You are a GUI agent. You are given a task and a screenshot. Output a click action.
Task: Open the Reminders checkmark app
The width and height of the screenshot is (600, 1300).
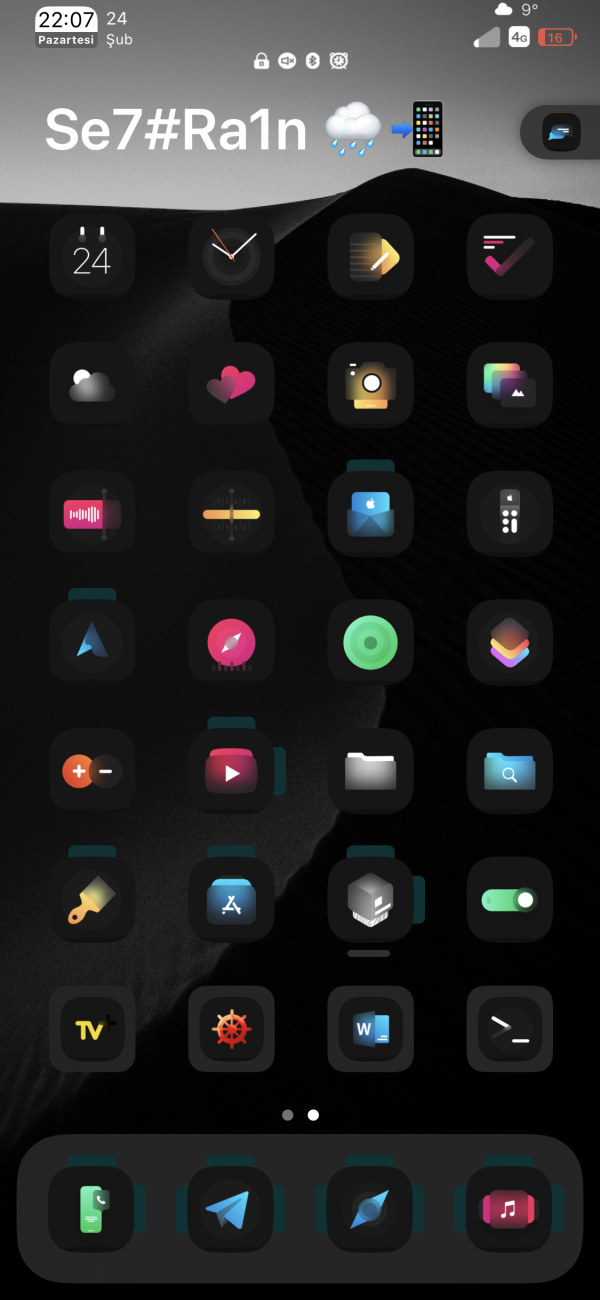click(510, 257)
